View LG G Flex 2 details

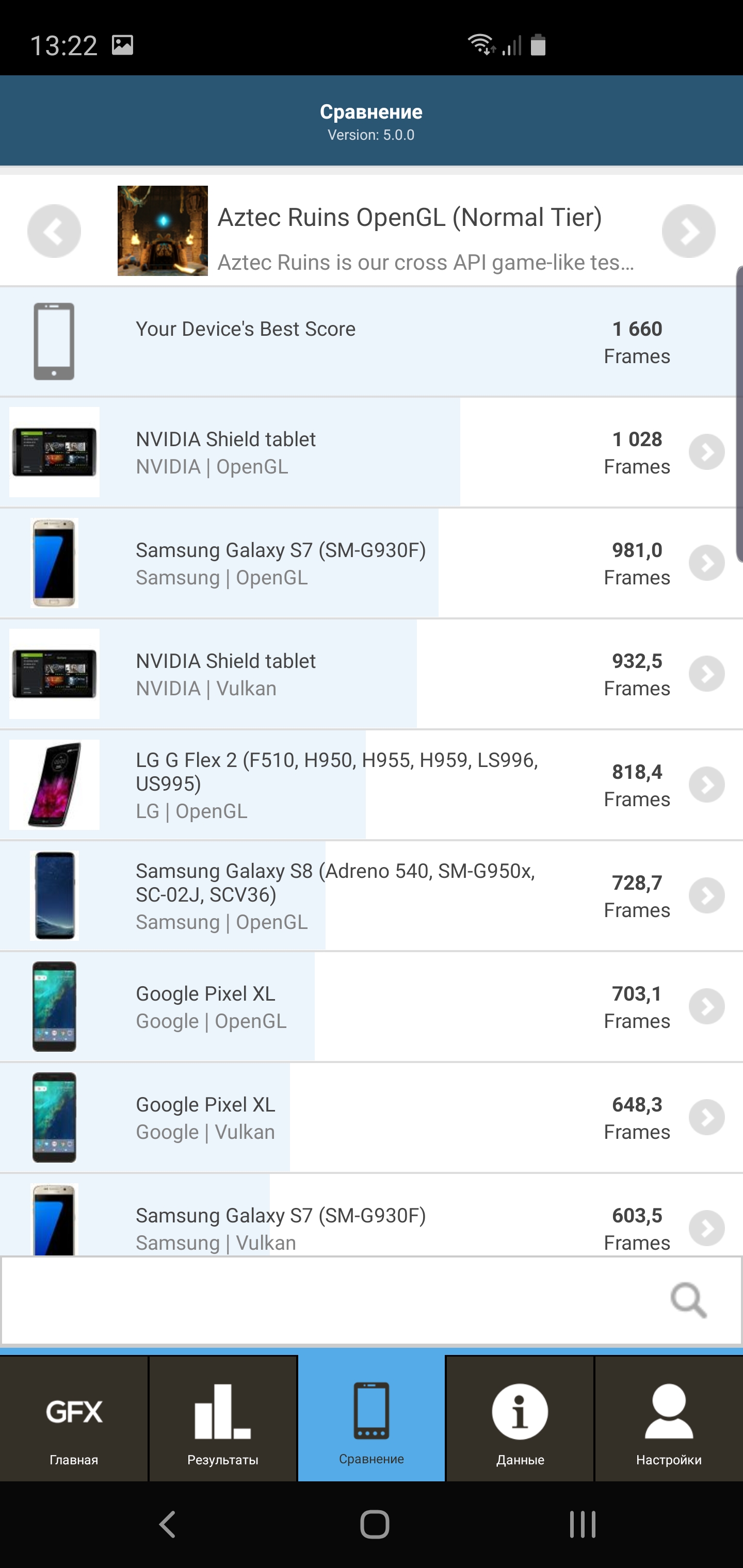pyautogui.click(x=706, y=785)
